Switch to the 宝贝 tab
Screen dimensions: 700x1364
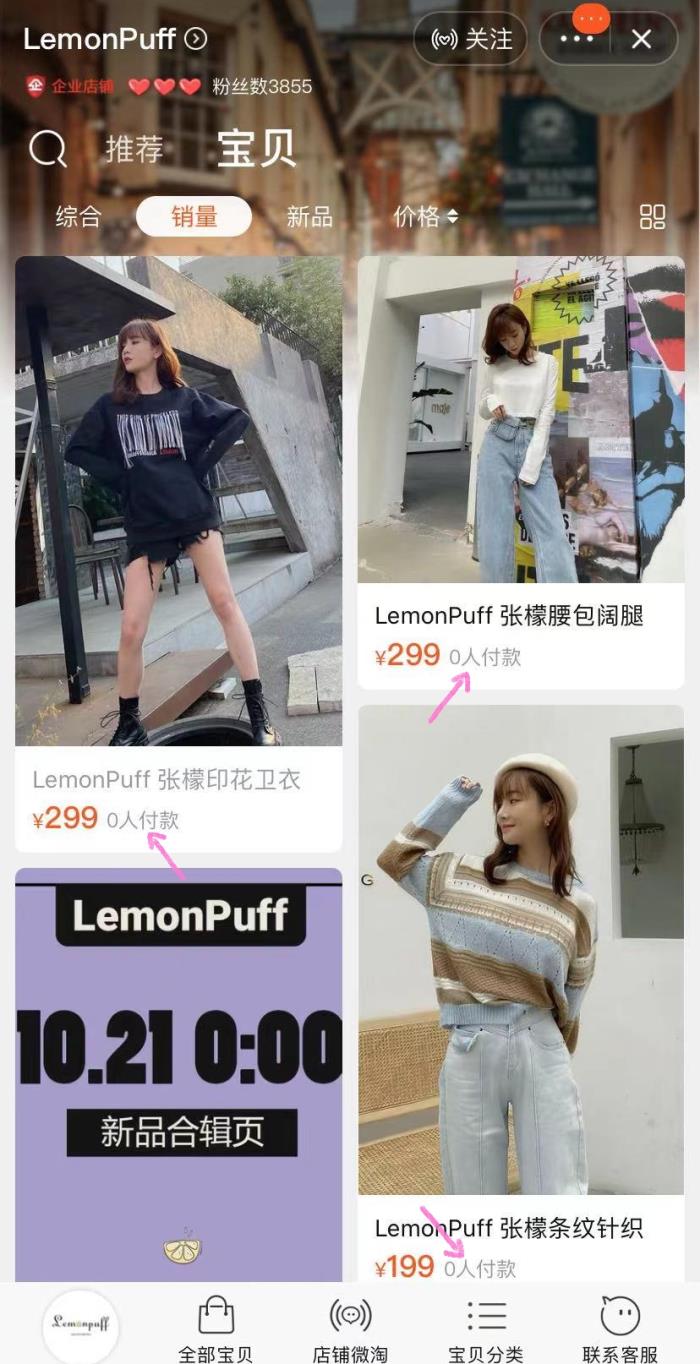click(256, 150)
